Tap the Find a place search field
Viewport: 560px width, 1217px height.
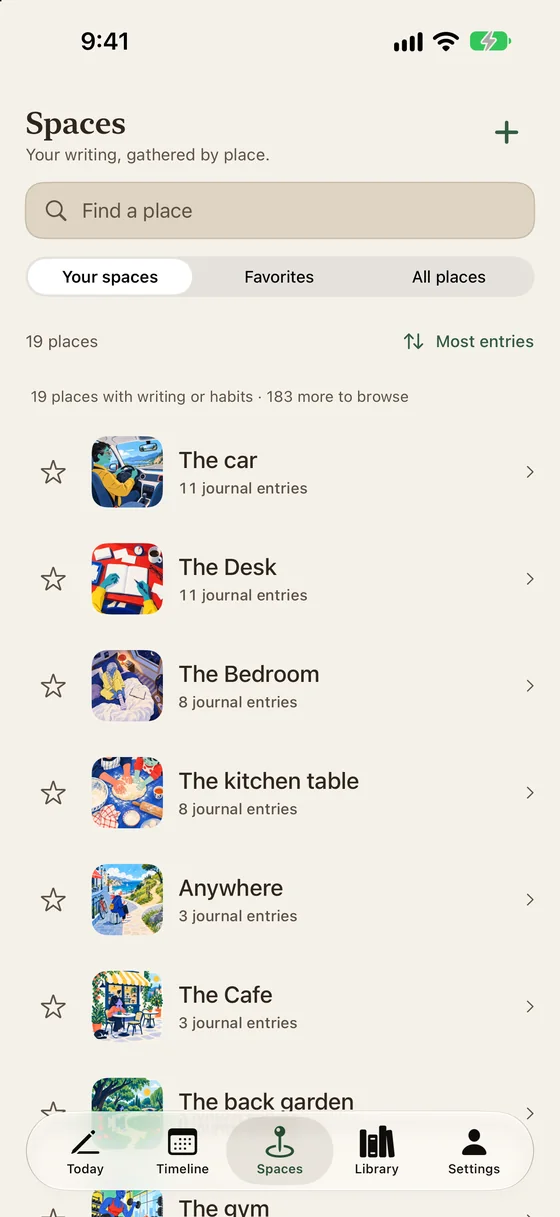coord(280,211)
